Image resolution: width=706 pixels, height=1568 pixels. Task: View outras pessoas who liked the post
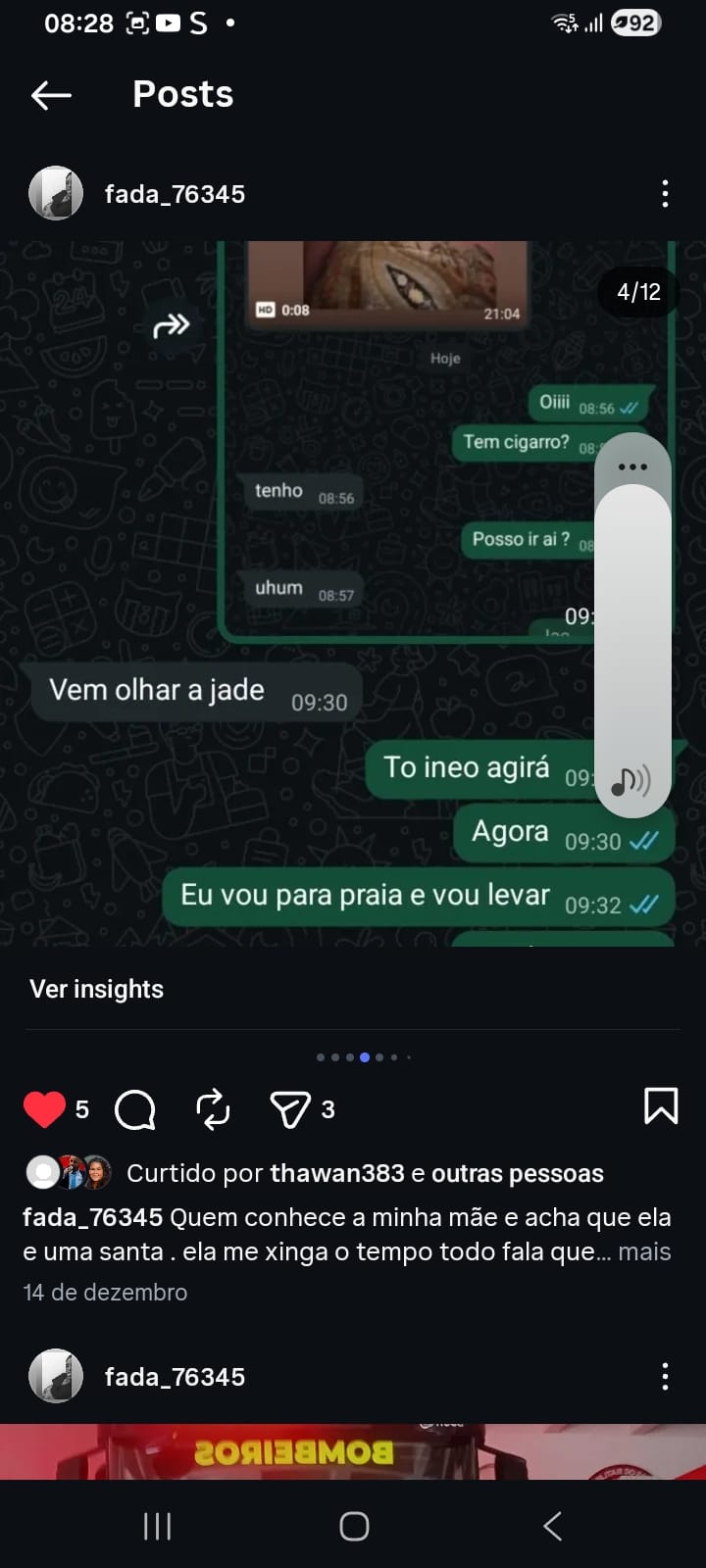click(x=517, y=1173)
